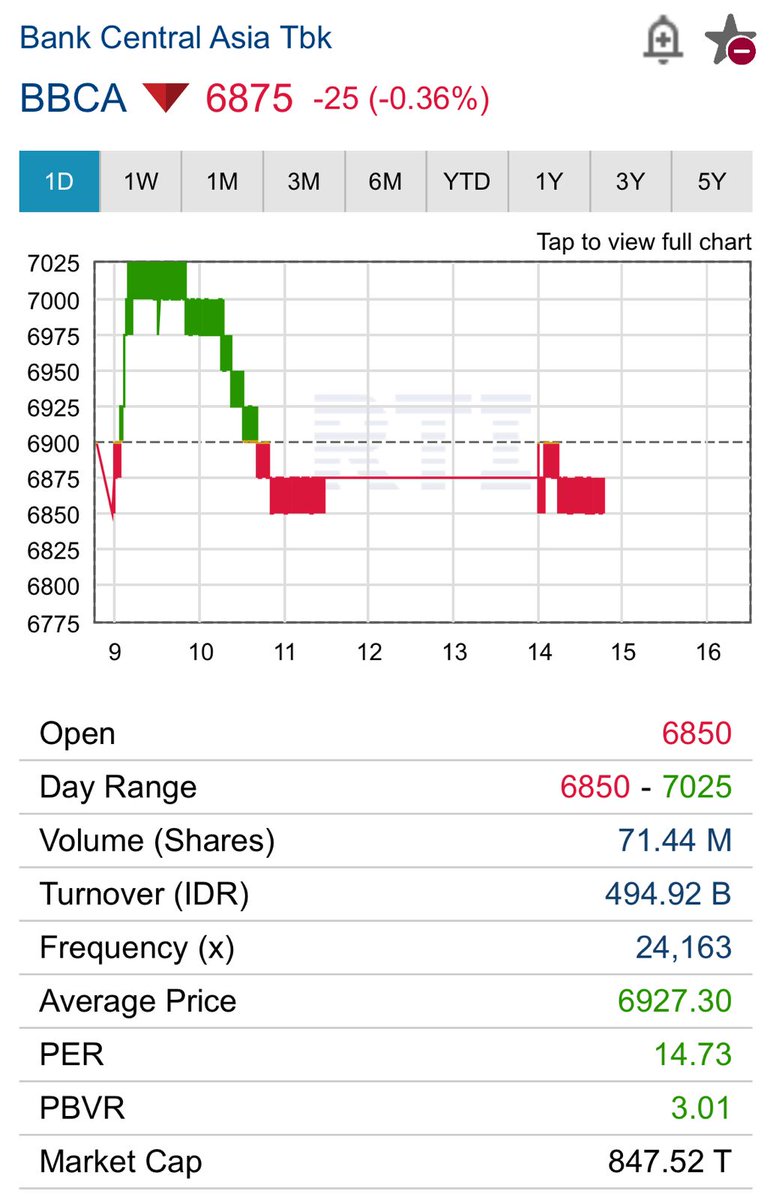The height and width of the screenshot is (1200, 773).
Task: Add a price alert with the bell icon
Action: coord(662,41)
